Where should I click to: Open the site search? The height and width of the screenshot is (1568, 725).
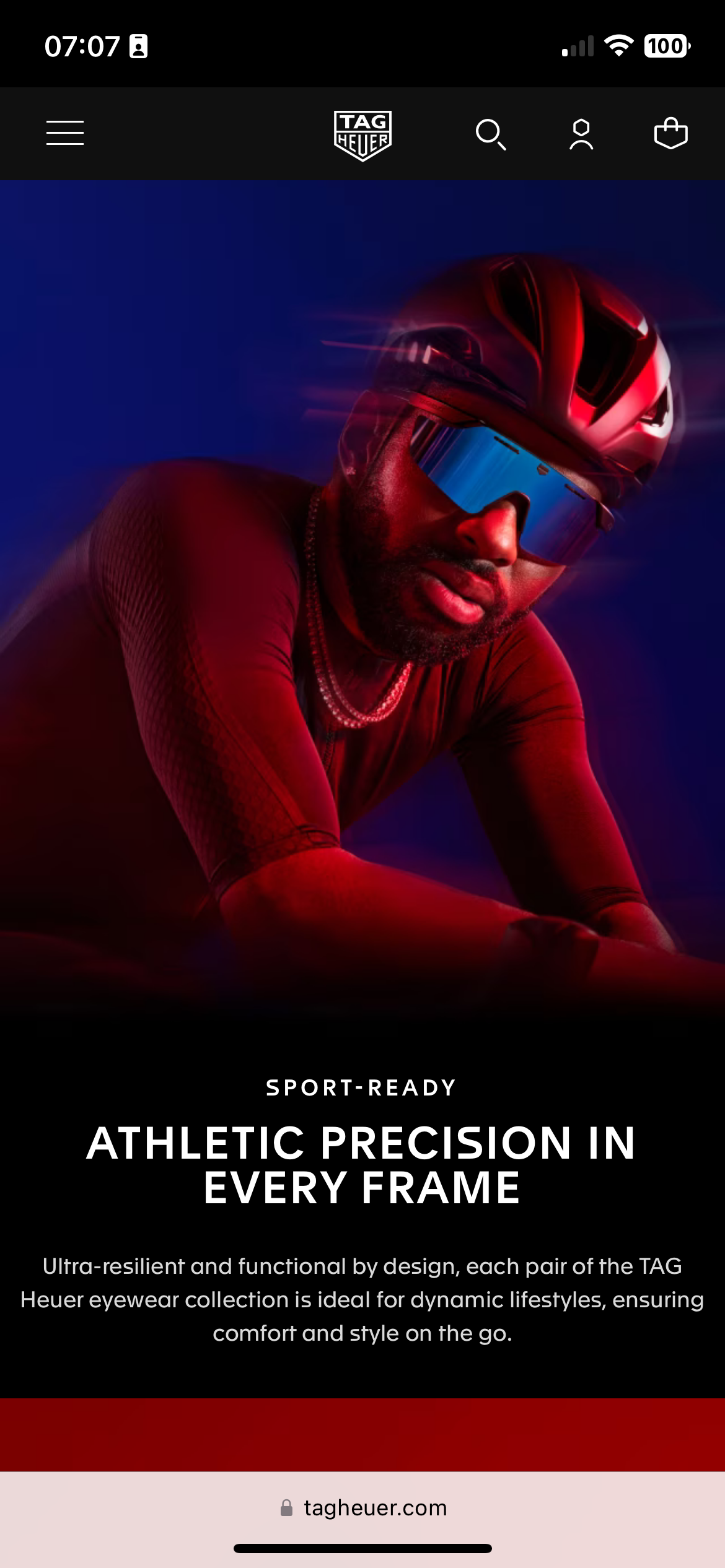490,134
